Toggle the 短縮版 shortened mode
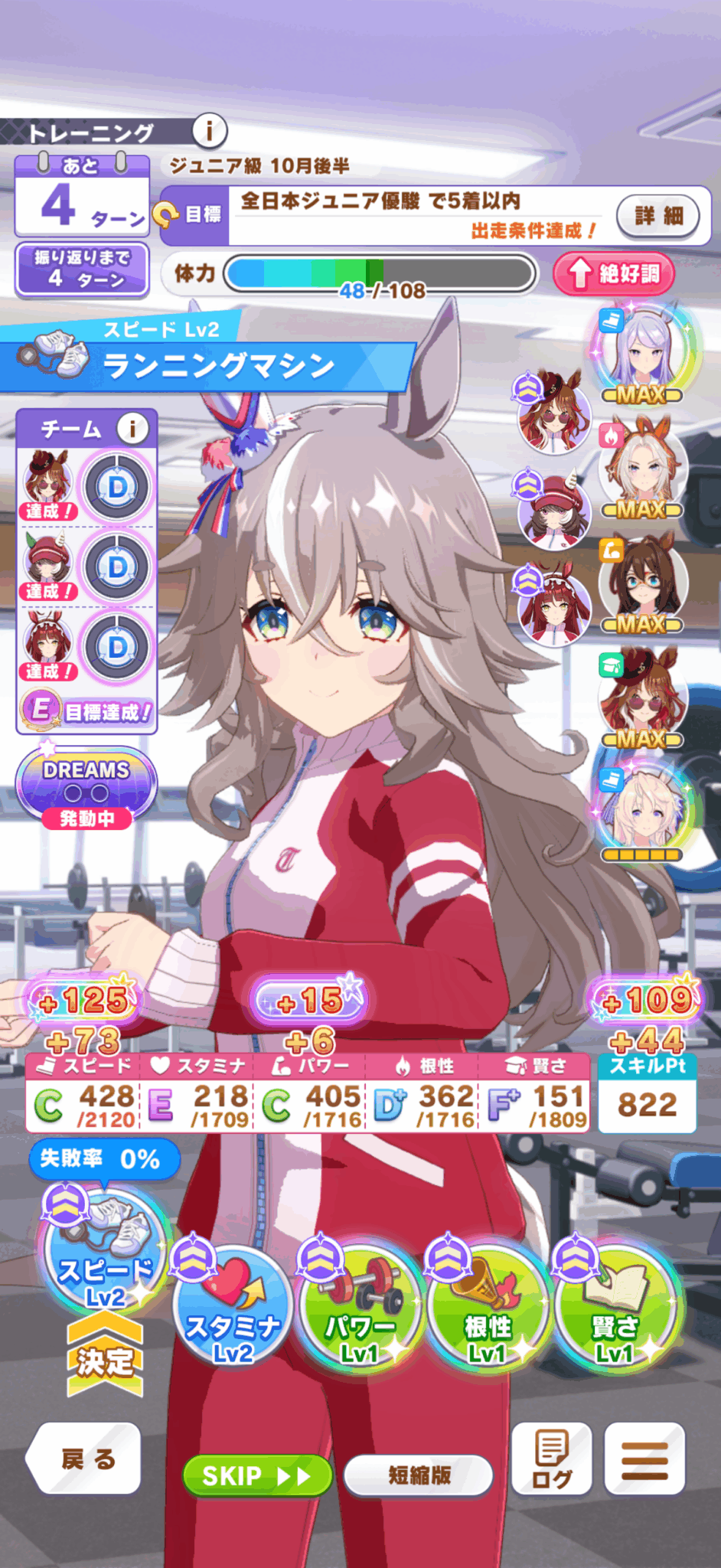This screenshot has height=1568, width=721. (419, 1475)
